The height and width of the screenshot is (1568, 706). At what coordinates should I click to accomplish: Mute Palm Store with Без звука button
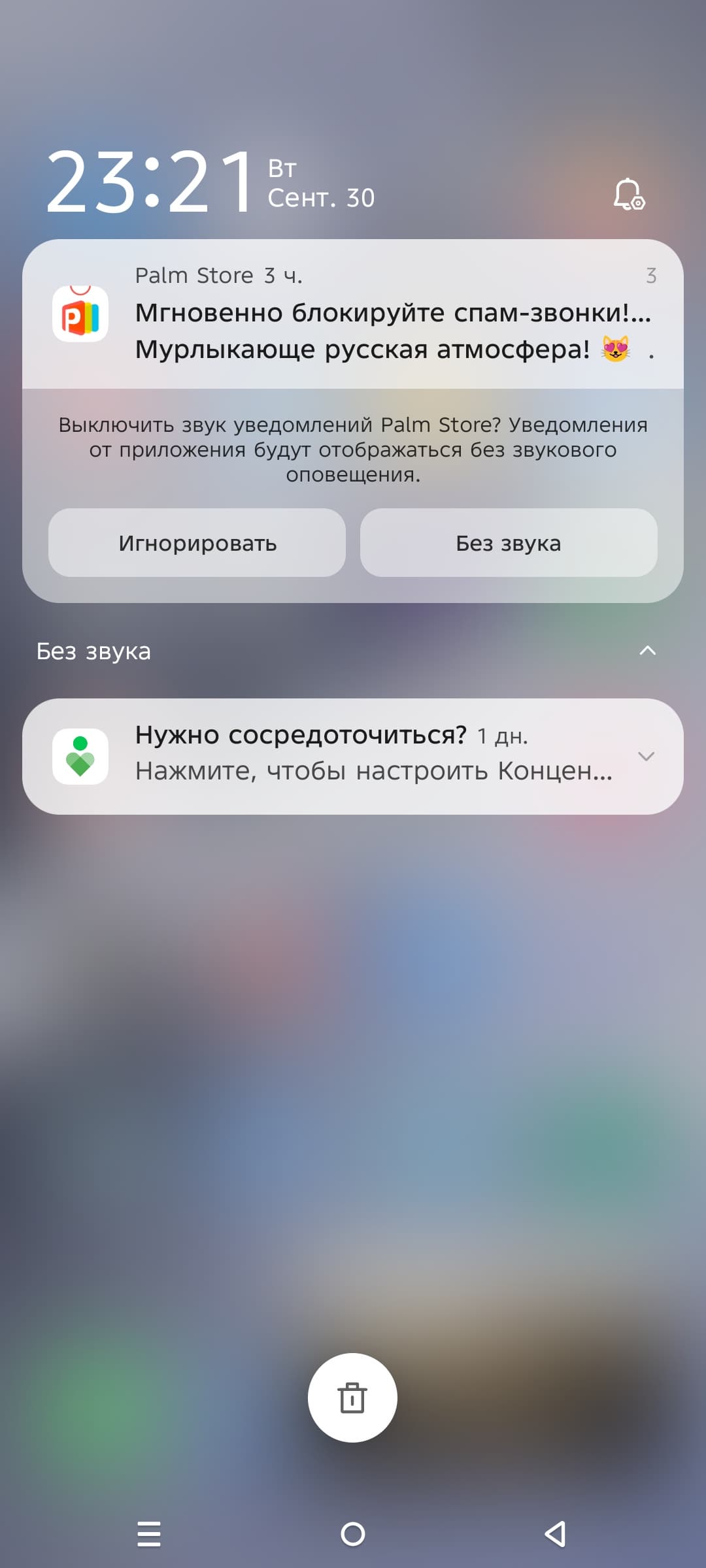coord(508,543)
